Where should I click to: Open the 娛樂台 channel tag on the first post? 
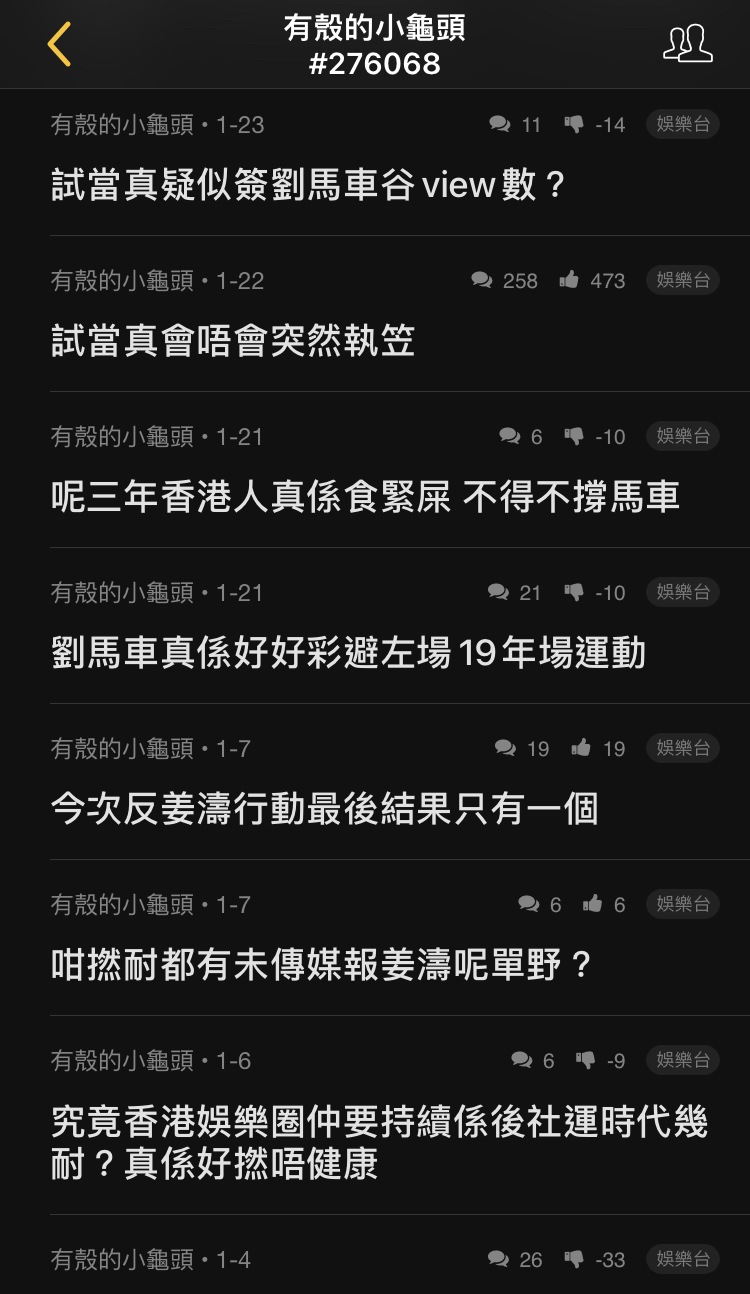pos(681,124)
